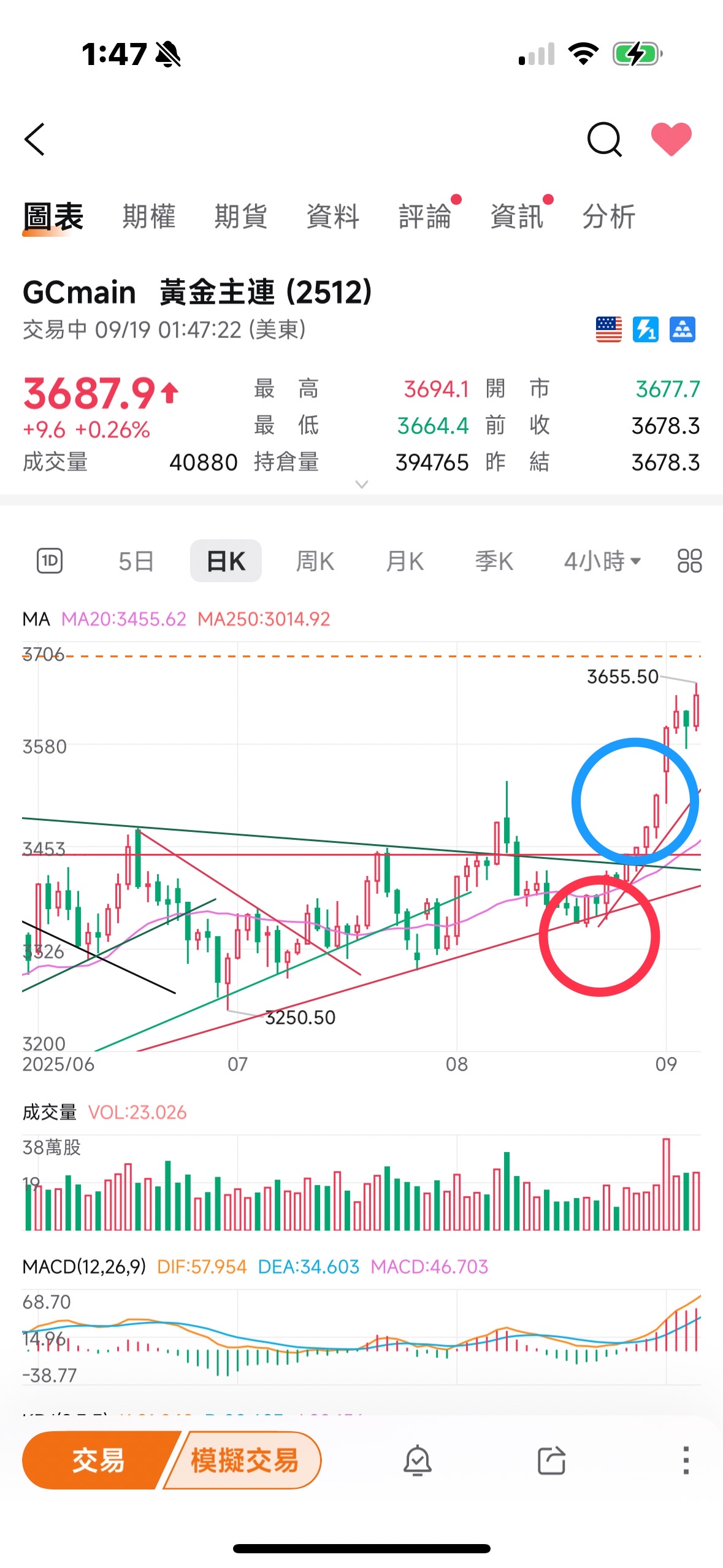Switch chart to 5日 view

point(136,561)
